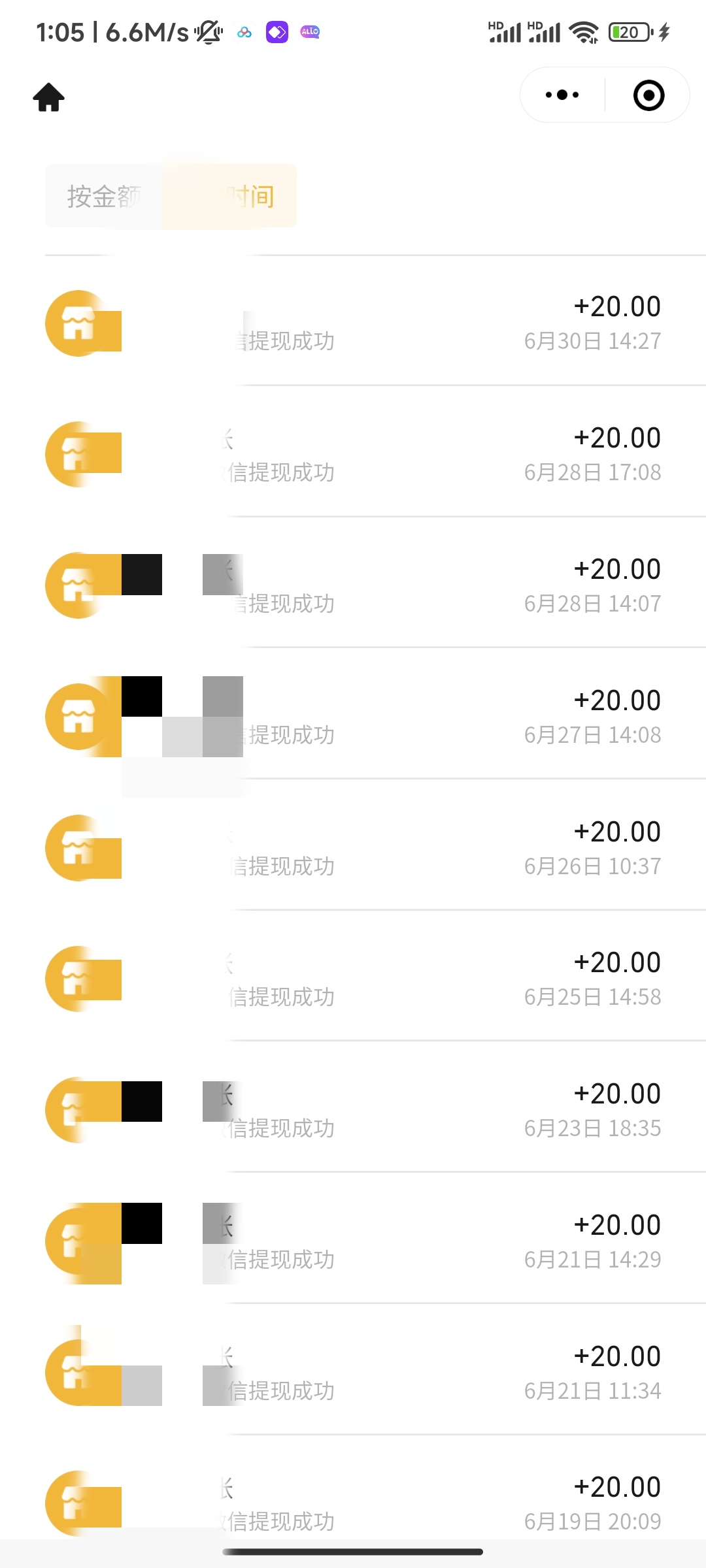Tap the home icon to return to homepage
Image resolution: width=706 pixels, height=1568 pixels.
[50, 97]
